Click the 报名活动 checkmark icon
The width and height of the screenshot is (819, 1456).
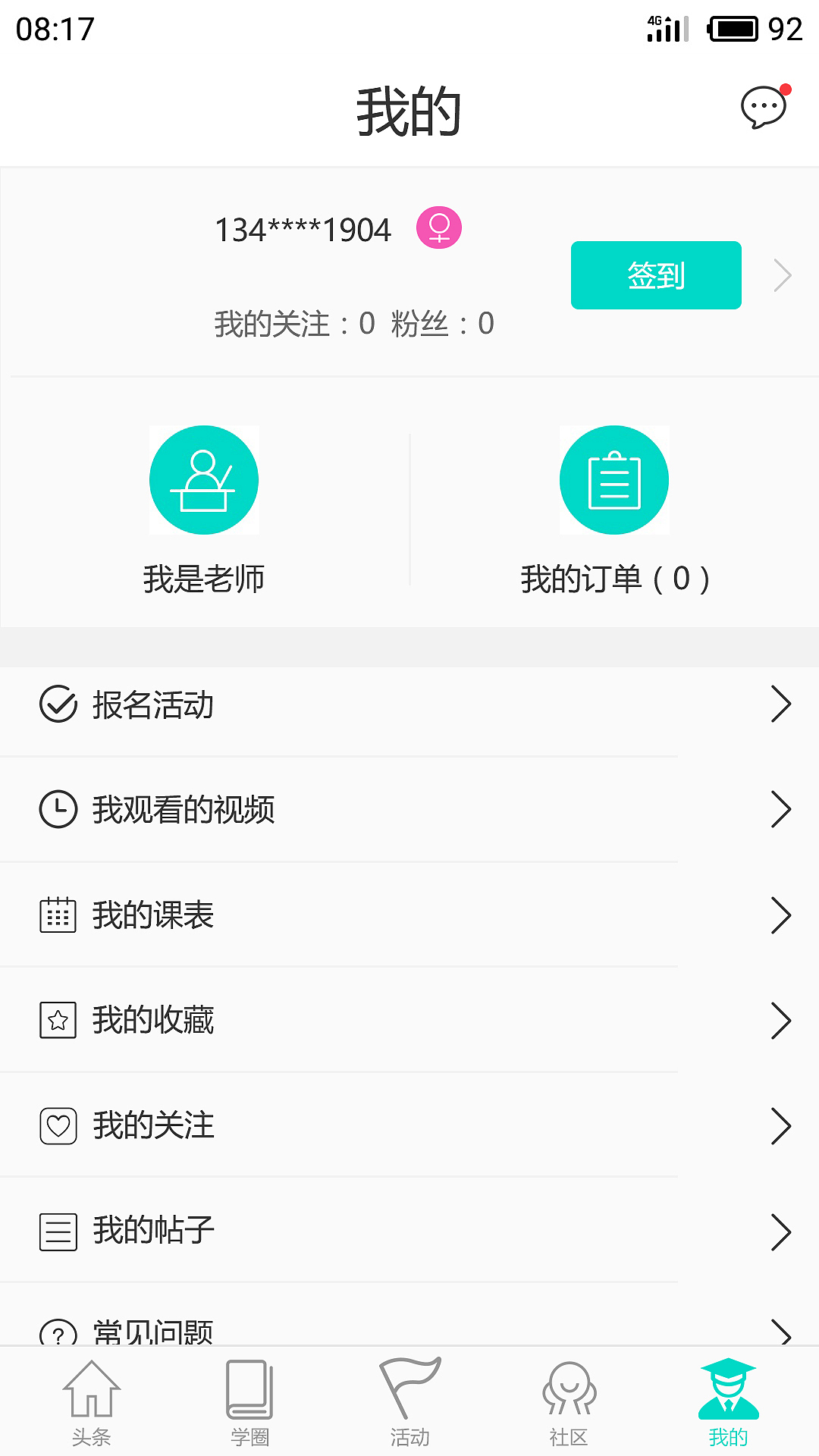[57, 705]
